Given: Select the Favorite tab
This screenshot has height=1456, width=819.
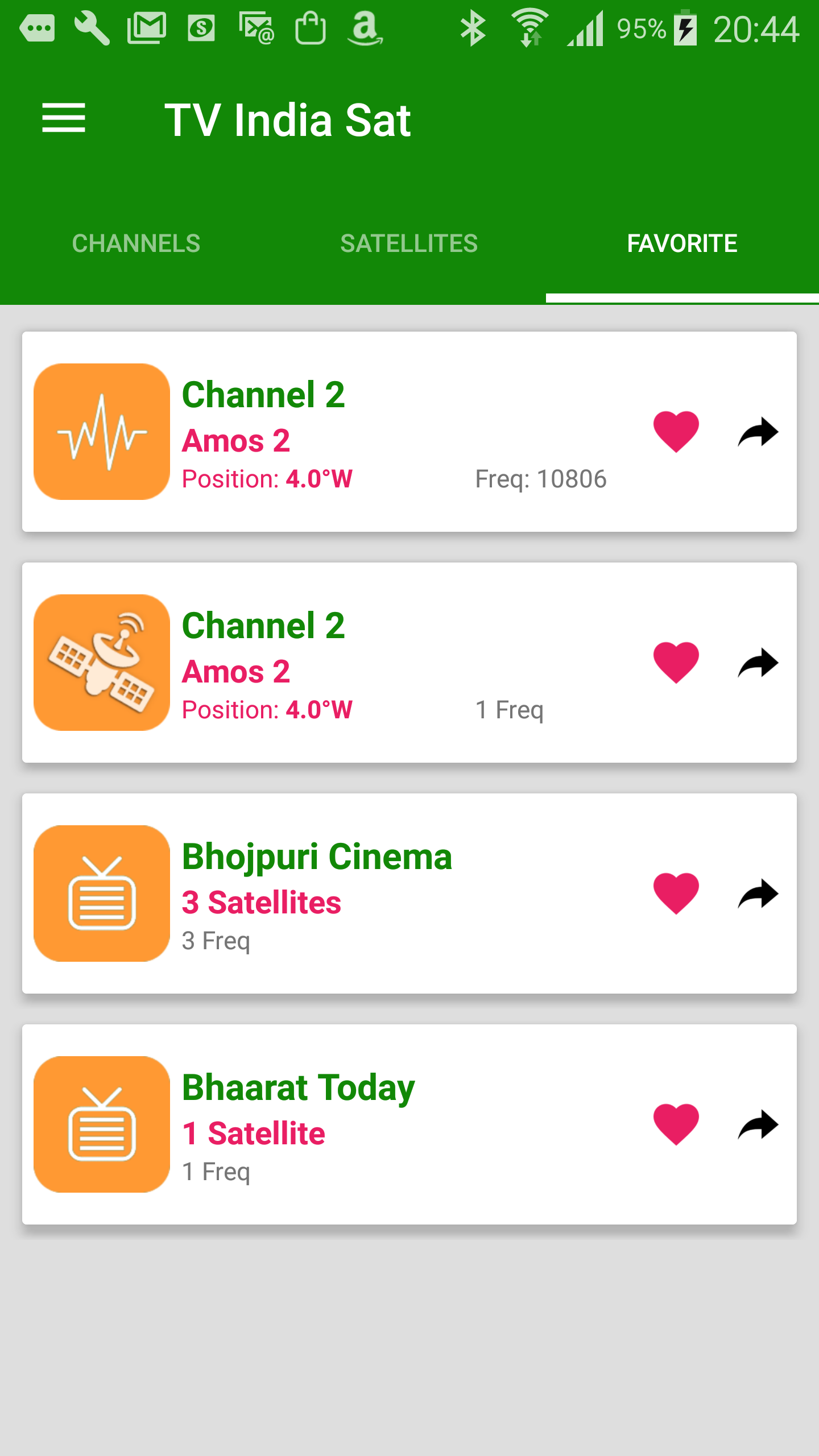Looking at the screenshot, I should [x=682, y=243].
